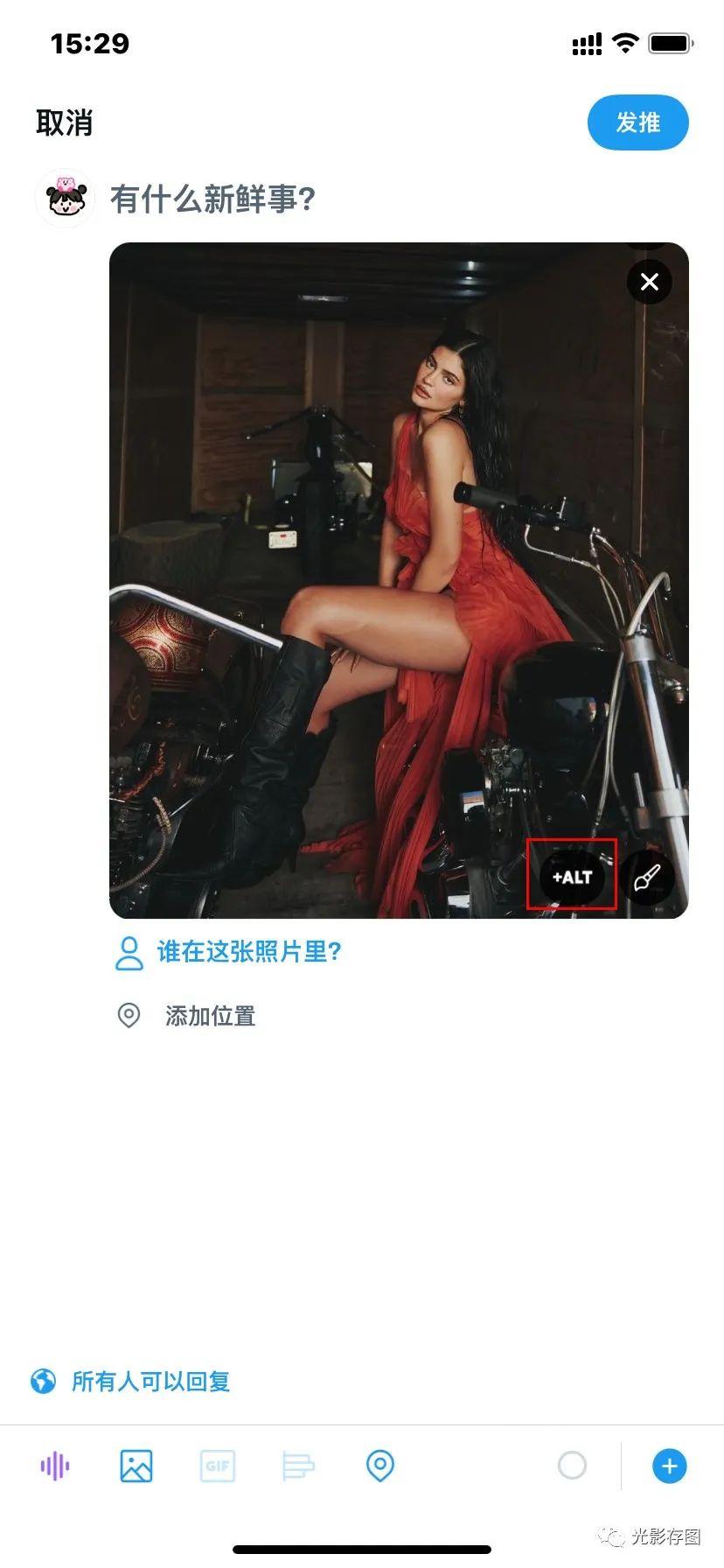Screen dimensions: 724x1568
Task: Post the tweet with 发推 button
Action: [x=637, y=122]
